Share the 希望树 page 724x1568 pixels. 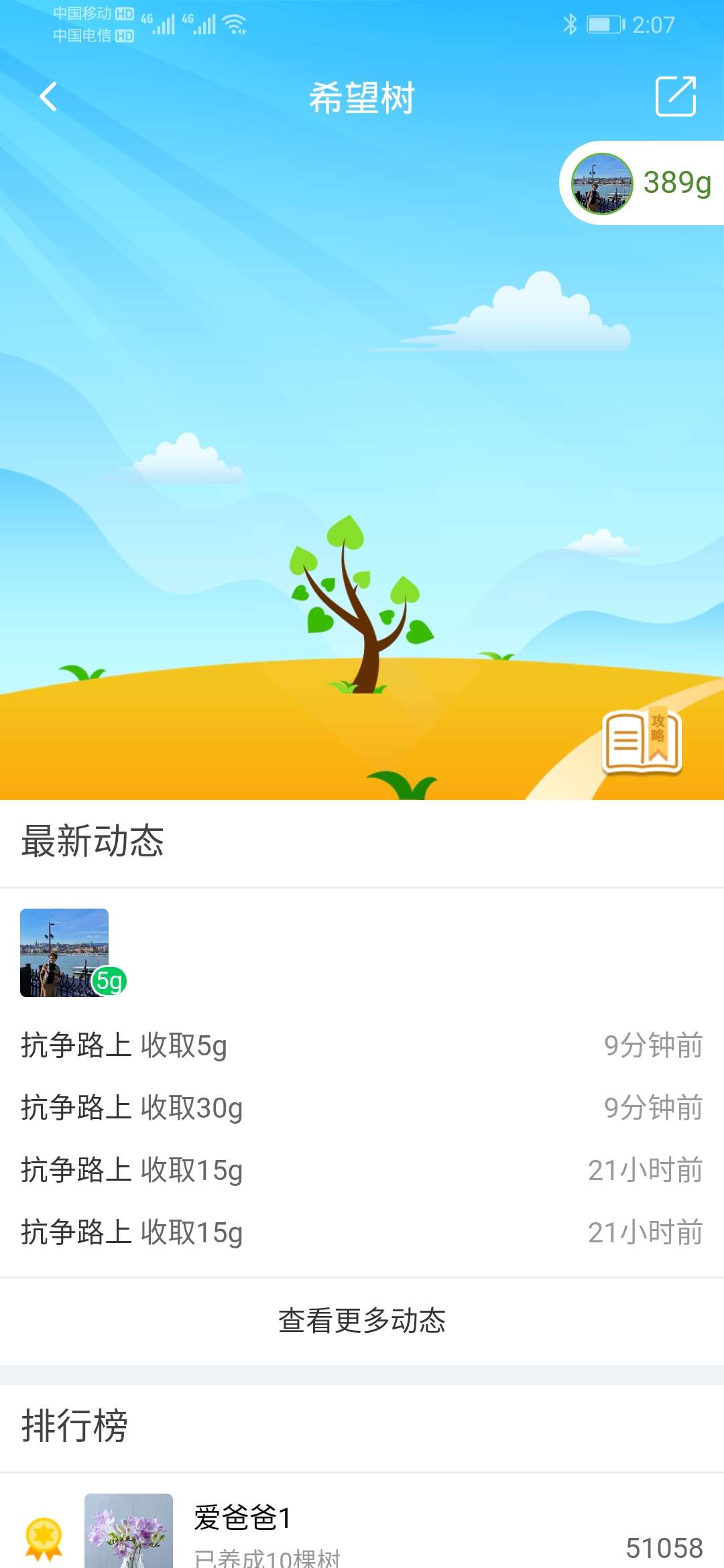[x=675, y=96]
